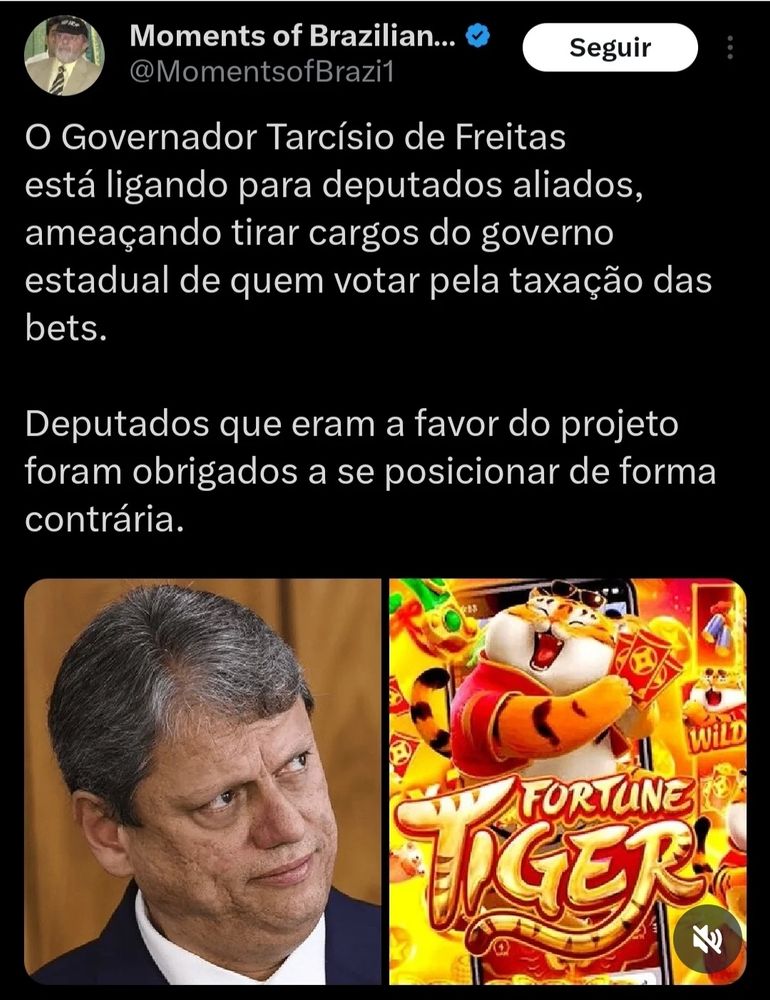Open the Moments of Brazilian profile avatar

[62, 56]
